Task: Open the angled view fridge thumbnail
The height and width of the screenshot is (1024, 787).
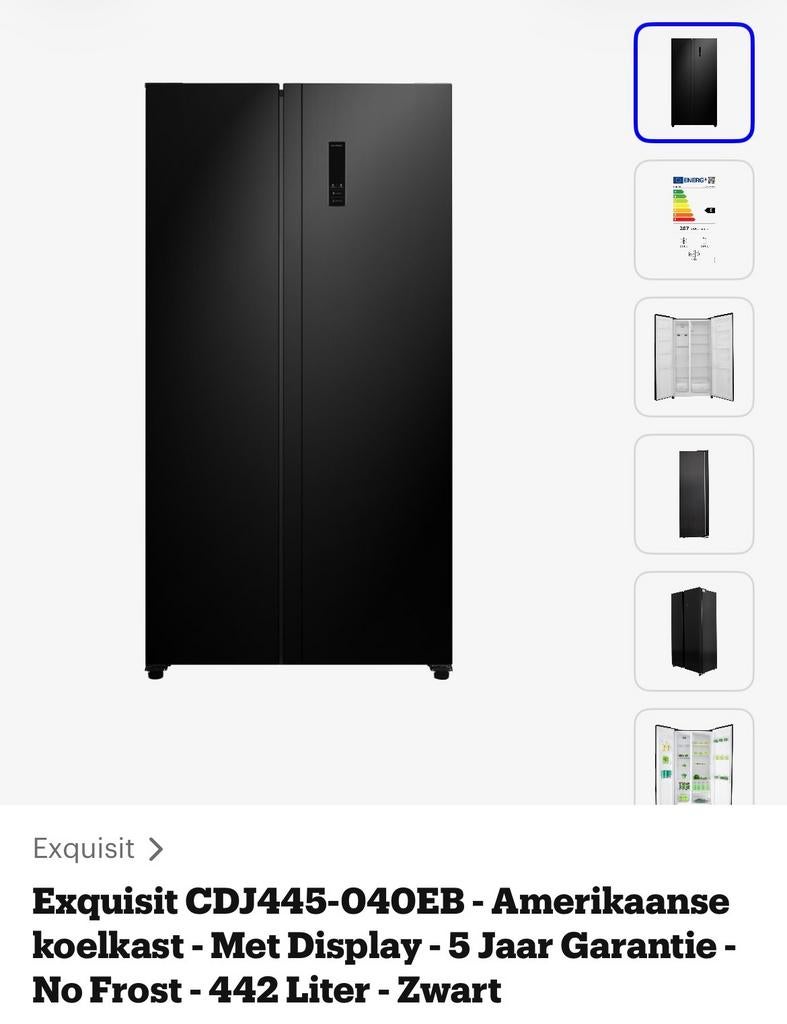Action: coord(693,631)
